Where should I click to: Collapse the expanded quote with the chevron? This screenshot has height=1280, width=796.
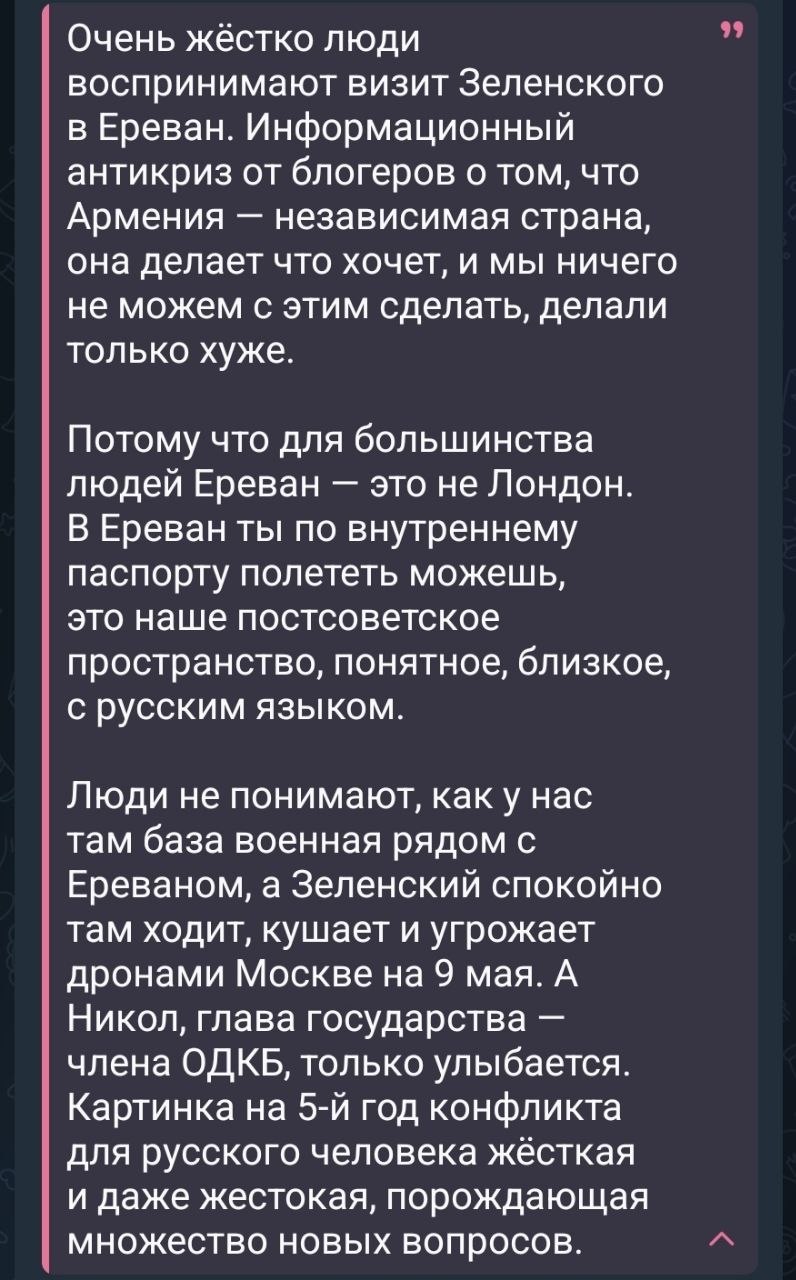pos(721,1239)
